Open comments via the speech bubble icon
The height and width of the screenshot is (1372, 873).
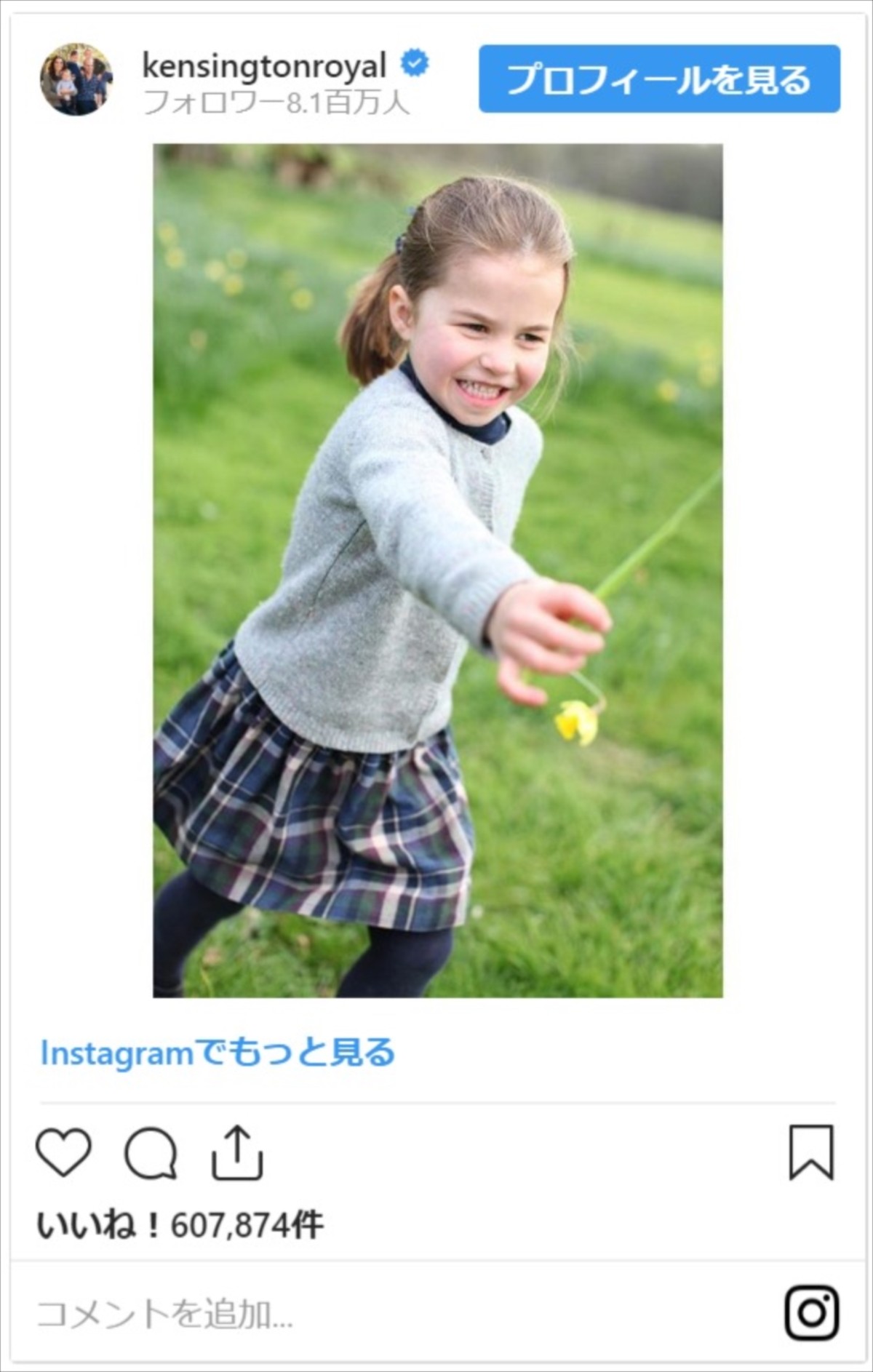[151, 1153]
